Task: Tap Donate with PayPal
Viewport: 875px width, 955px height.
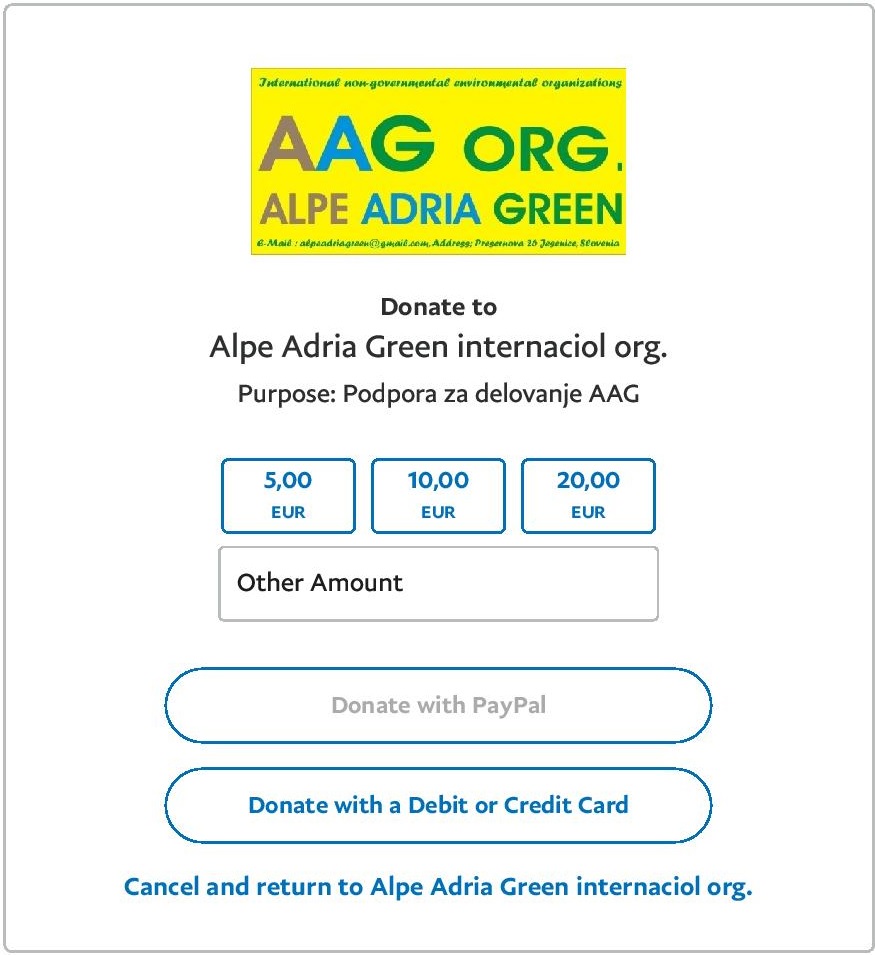Action: [x=438, y=705]
